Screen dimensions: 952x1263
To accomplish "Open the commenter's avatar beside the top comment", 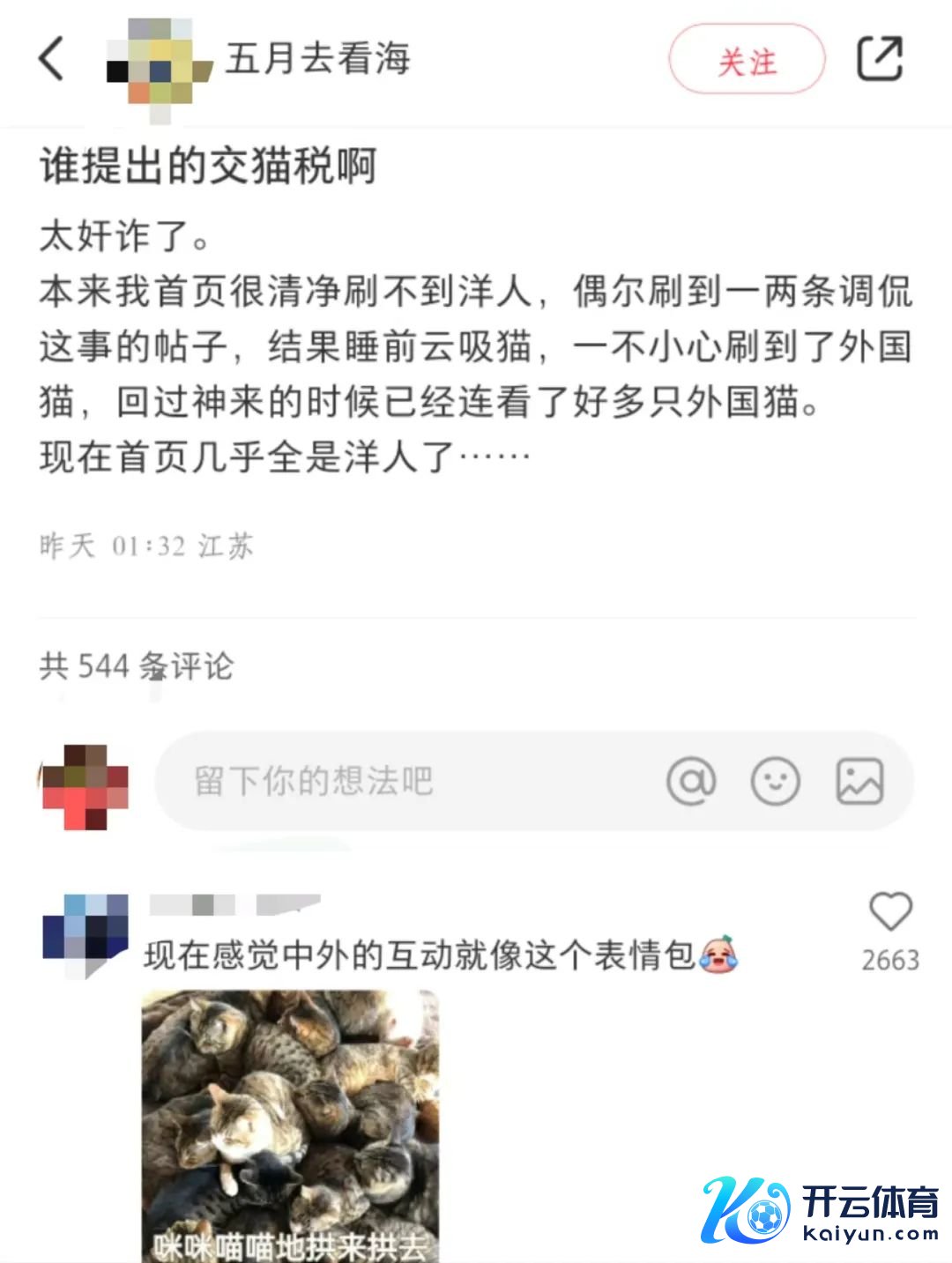I will click(x=86, y=936).
